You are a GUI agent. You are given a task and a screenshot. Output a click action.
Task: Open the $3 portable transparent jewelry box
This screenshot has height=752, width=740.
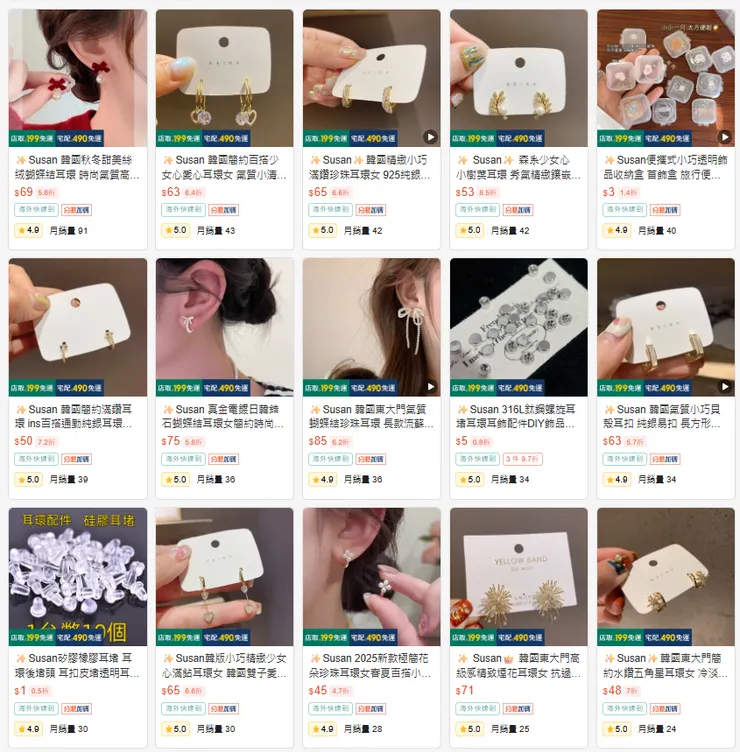pyautogui.click(x=665, y=78)
